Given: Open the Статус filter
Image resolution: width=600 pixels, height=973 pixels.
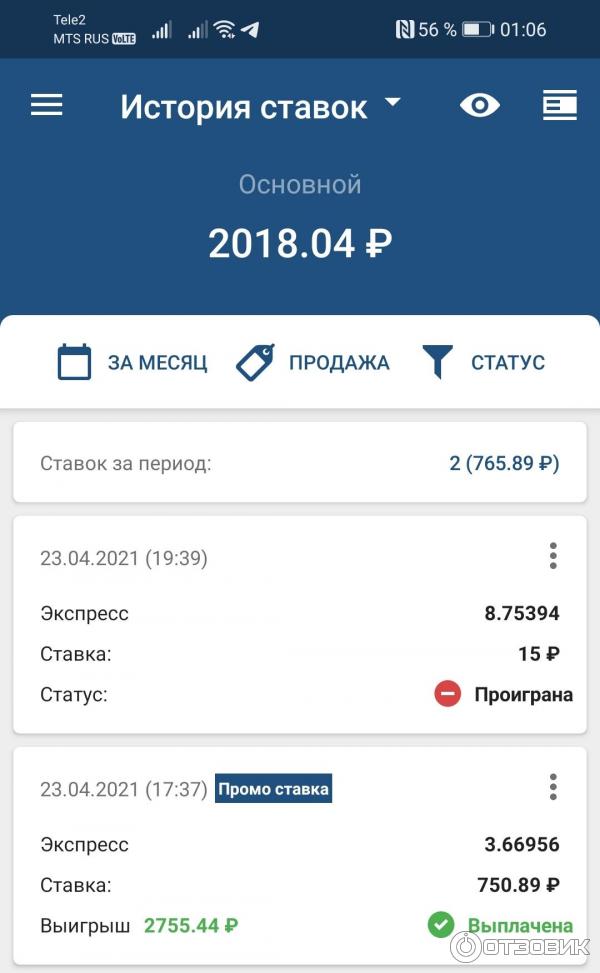Looking at the screenshot, I should [484, 362].
